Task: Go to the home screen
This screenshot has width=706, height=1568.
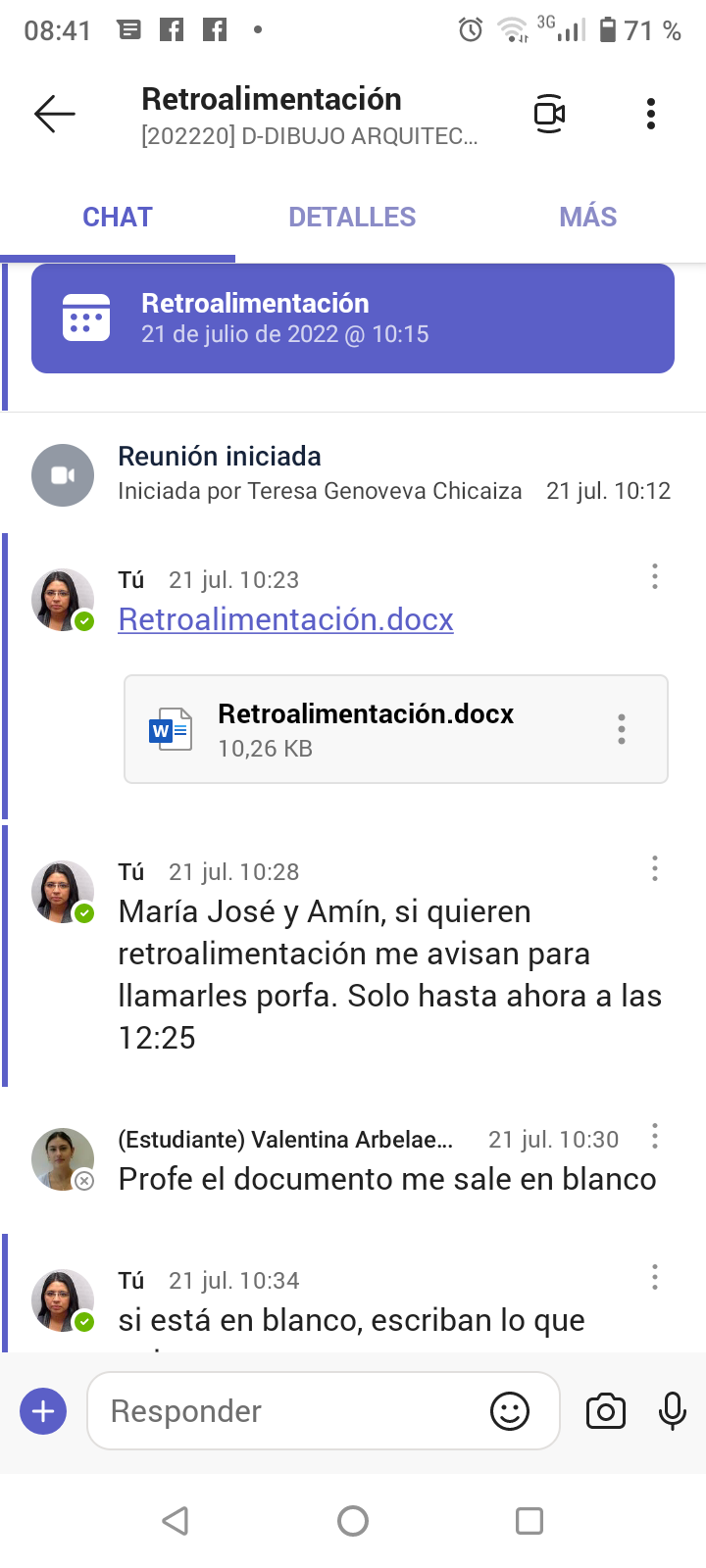Action: click(353, 1521)
